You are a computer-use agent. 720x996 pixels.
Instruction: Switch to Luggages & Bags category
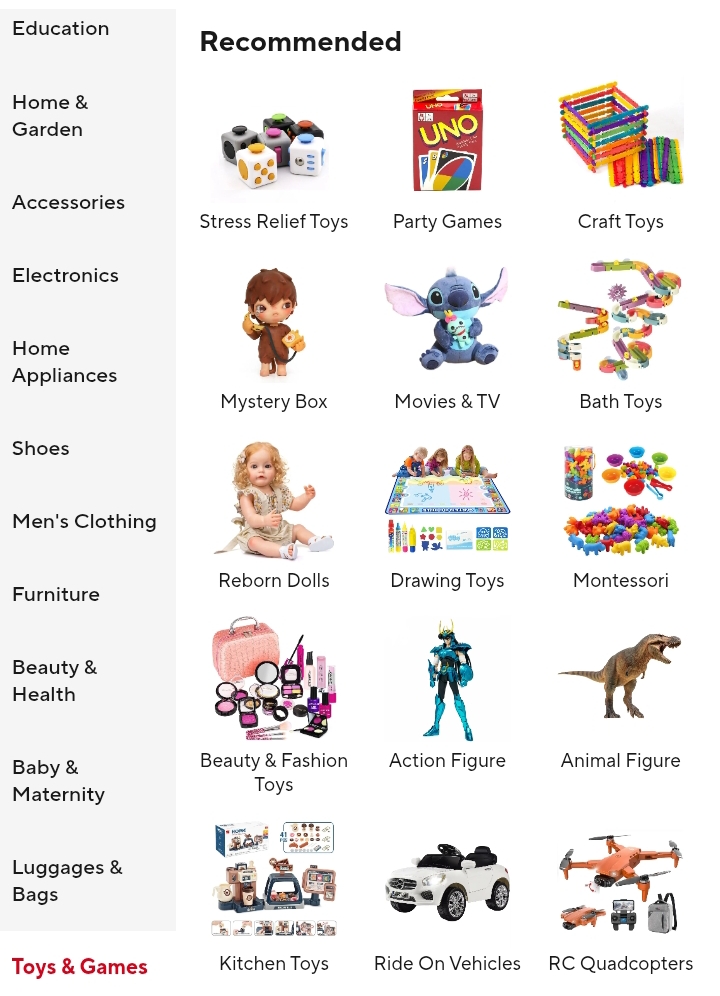coord(67,881)
